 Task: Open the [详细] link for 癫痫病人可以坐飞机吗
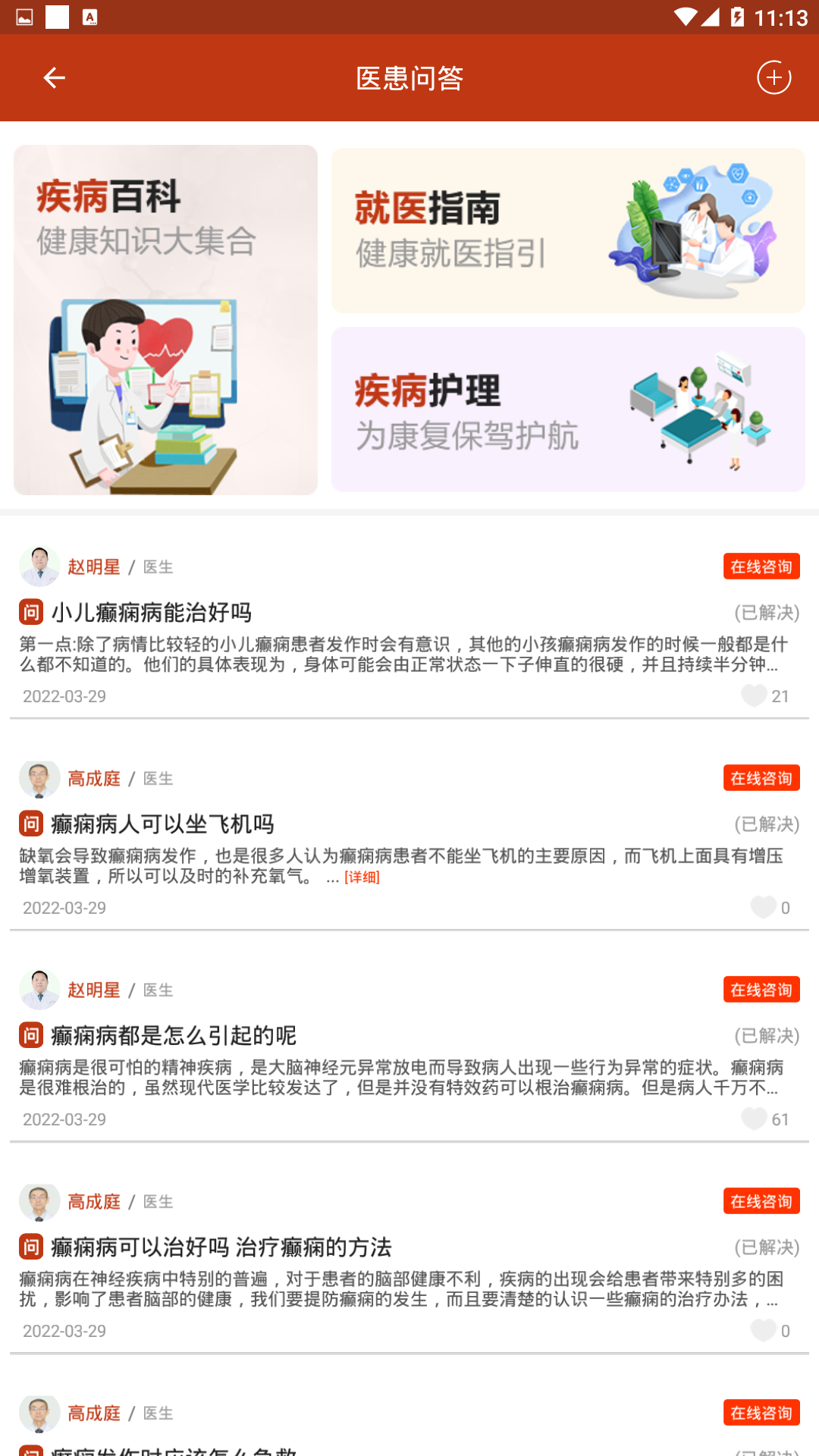(x=362, y=877)
